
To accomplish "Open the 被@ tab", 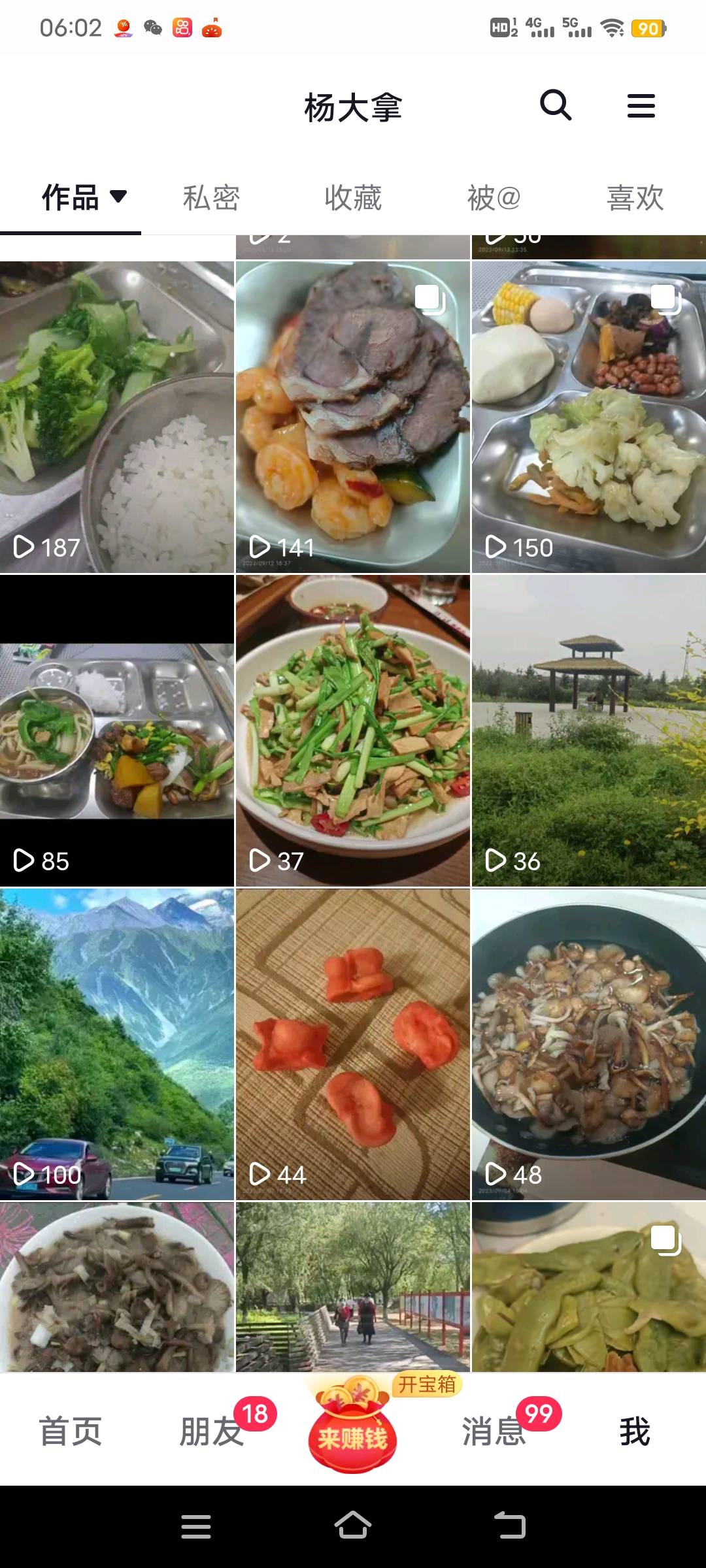I will tap(494, 198).
